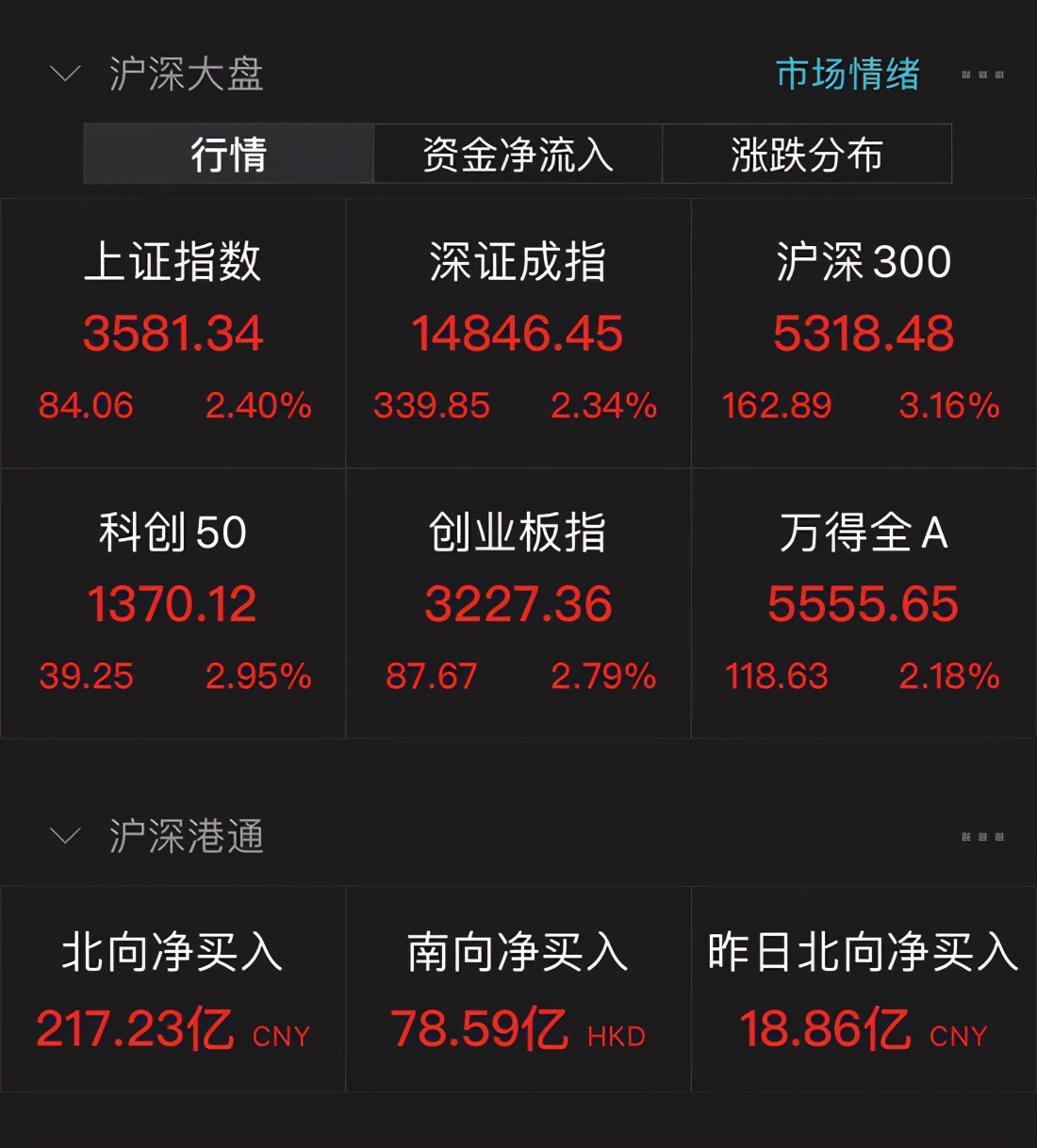Collapse the 沪深大盘 section
This screenshot has height=1148, width=1037.
point(64,74)
